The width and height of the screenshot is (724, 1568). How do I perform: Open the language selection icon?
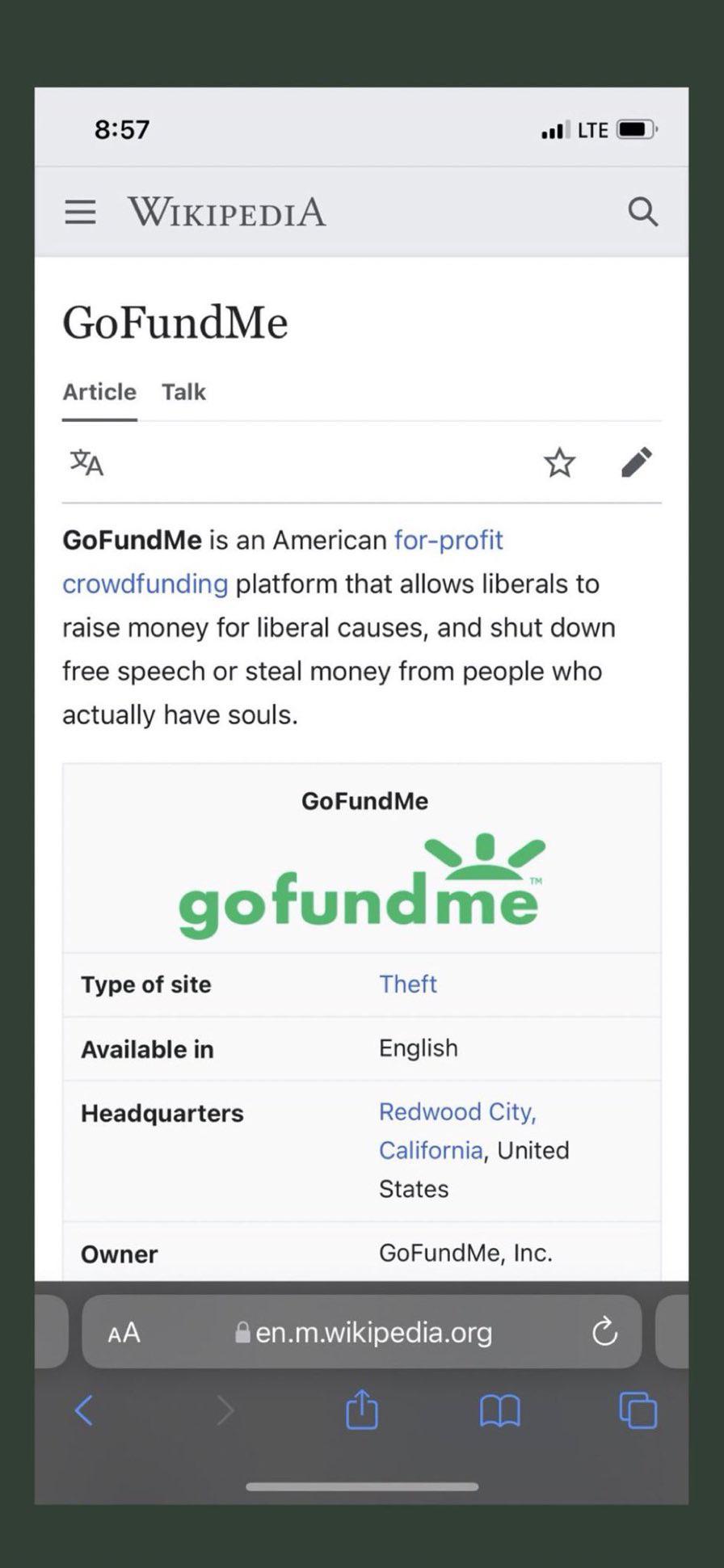click(86, 463)
